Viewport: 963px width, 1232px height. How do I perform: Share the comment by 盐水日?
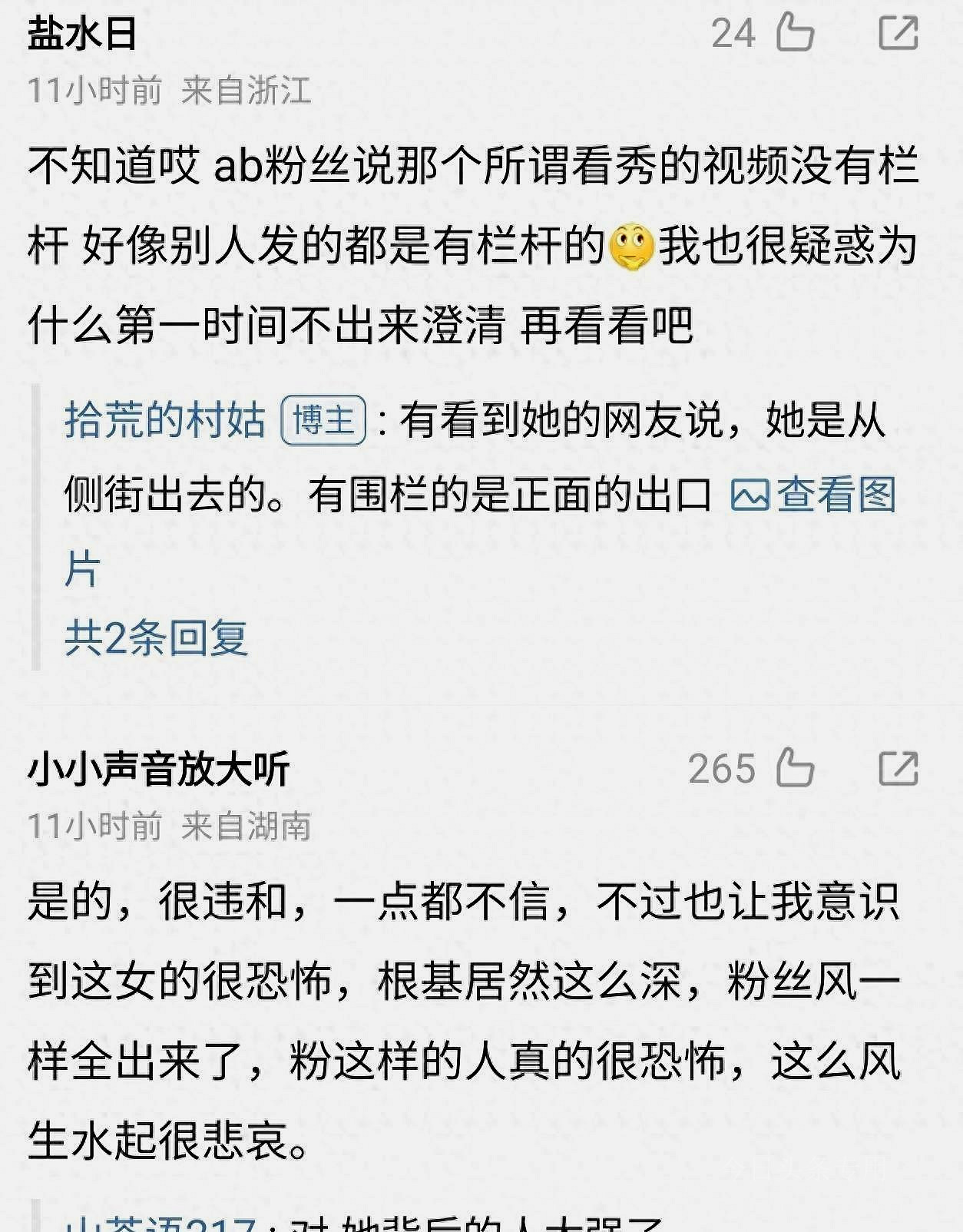pos(898,33)
